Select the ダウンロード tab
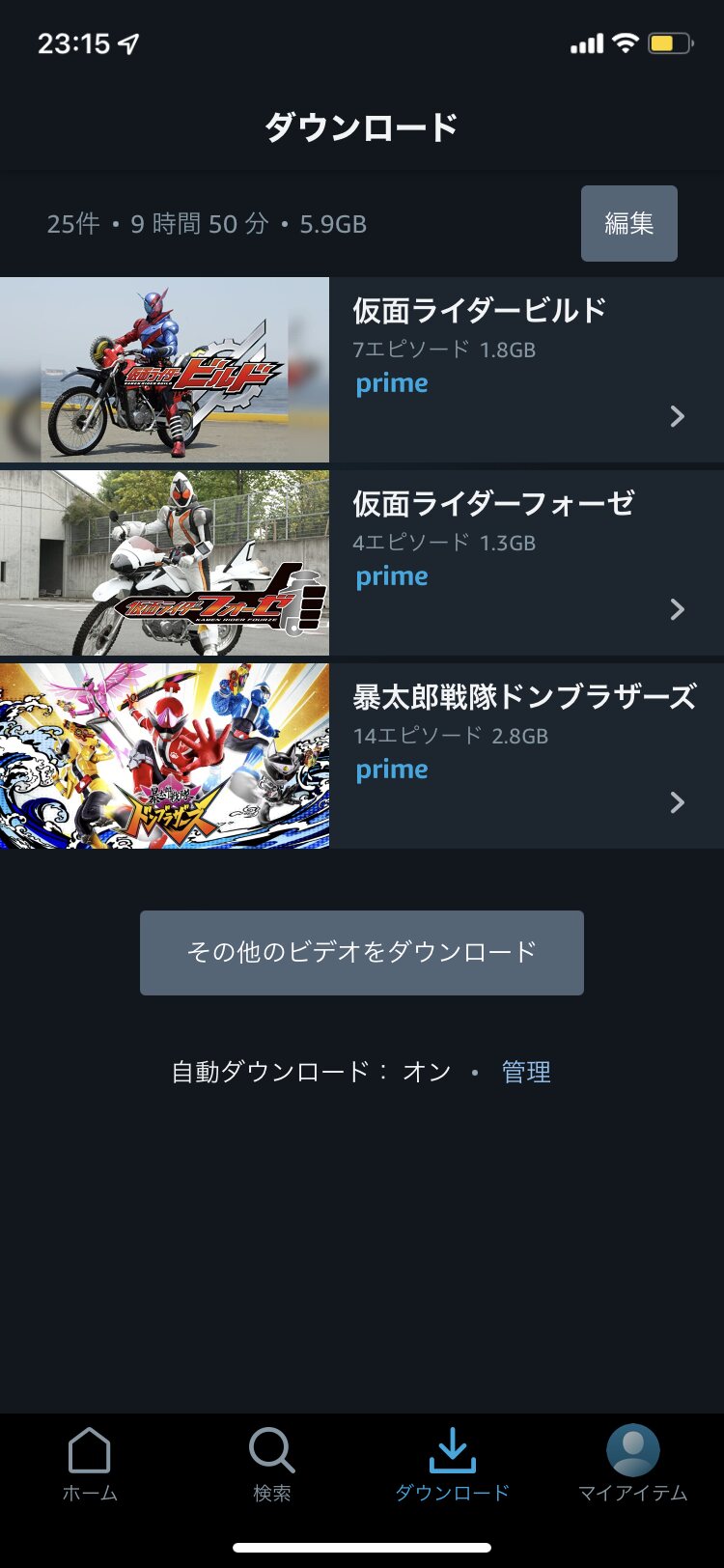Viewport: 724px width, 1568px height. [452, 1464]
